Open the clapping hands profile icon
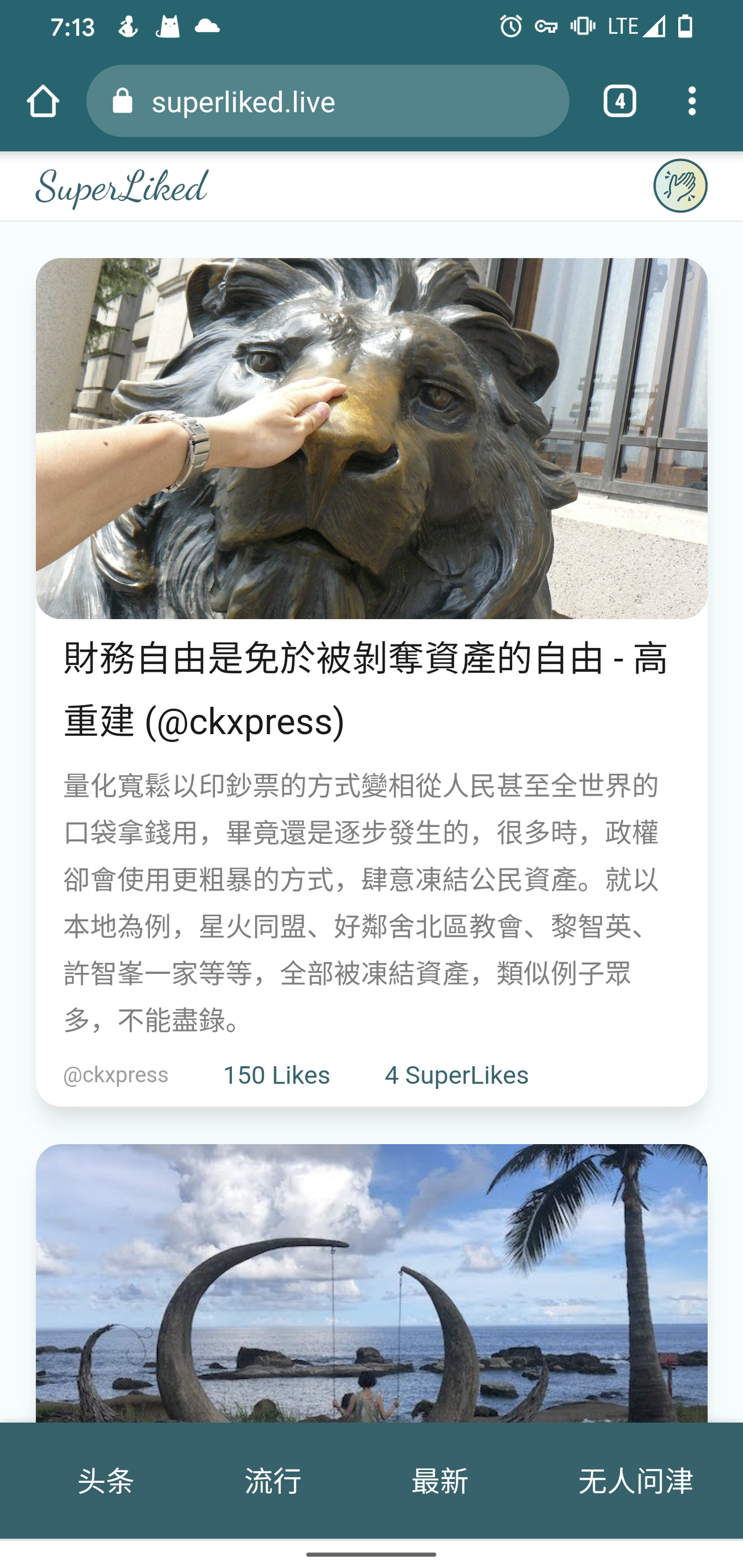The width and height of the screenshot is (743, 1568). [x=680, y=186]
